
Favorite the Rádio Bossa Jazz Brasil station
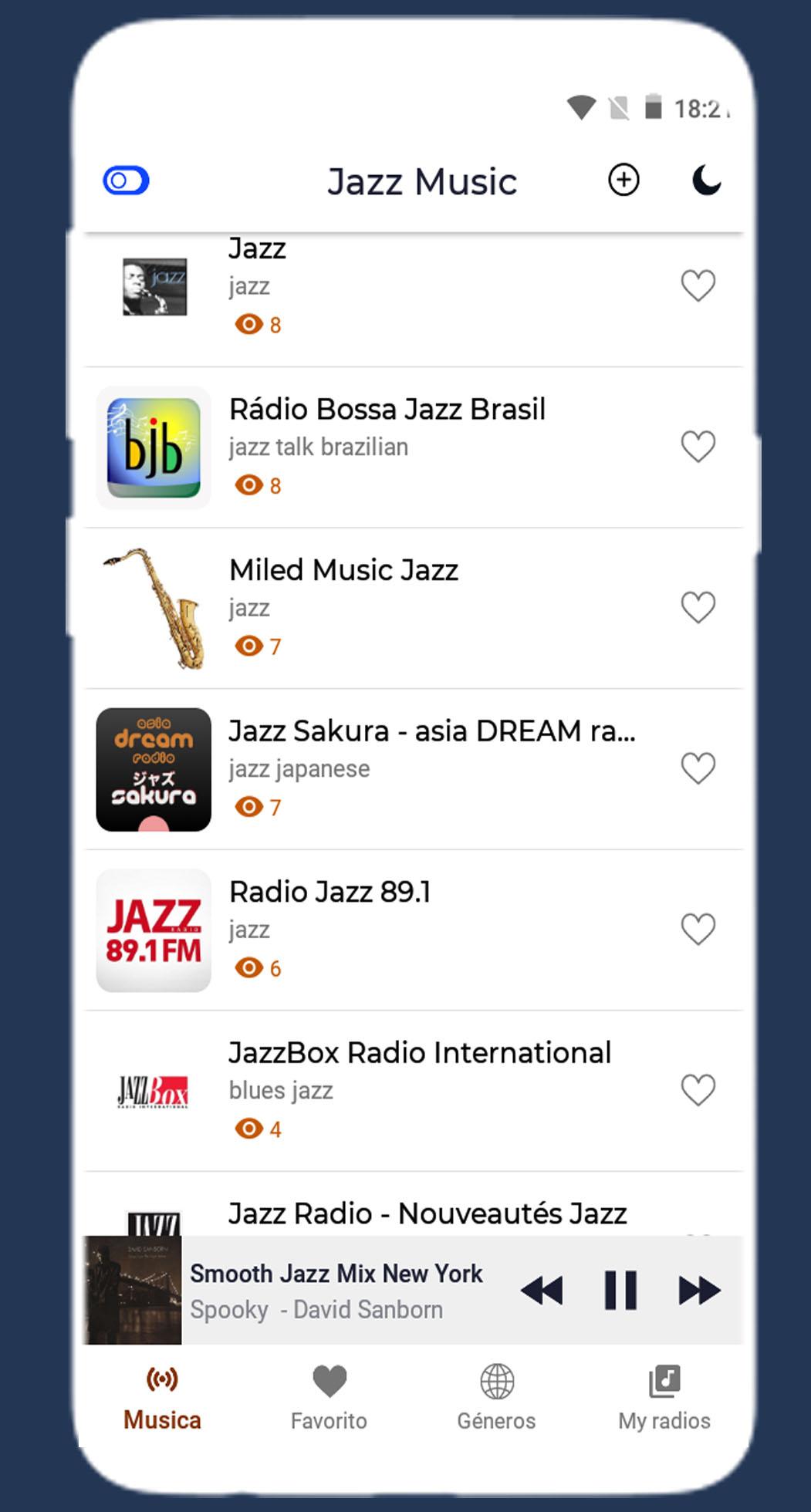point(698,447)
